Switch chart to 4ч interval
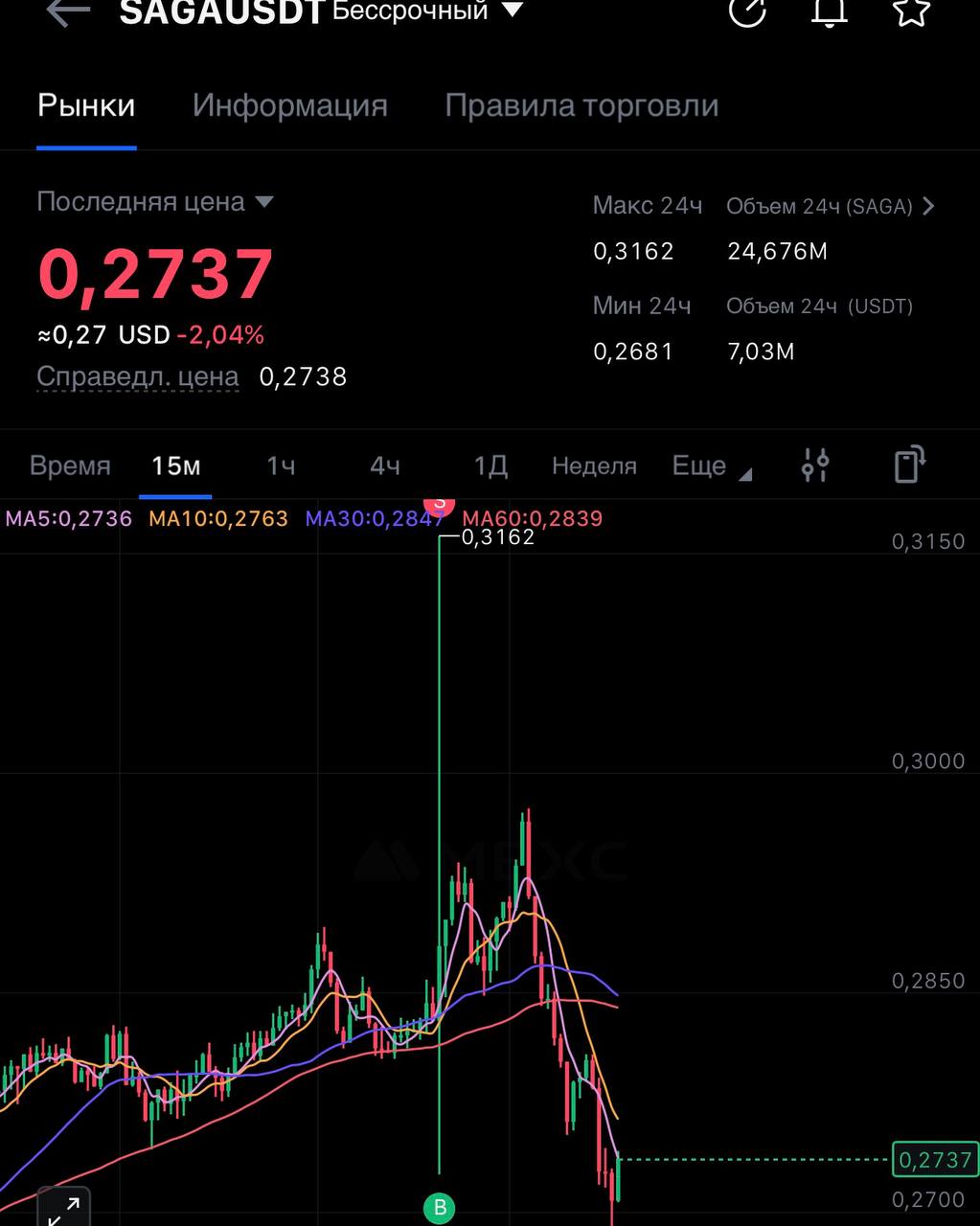 click(385, 466)
